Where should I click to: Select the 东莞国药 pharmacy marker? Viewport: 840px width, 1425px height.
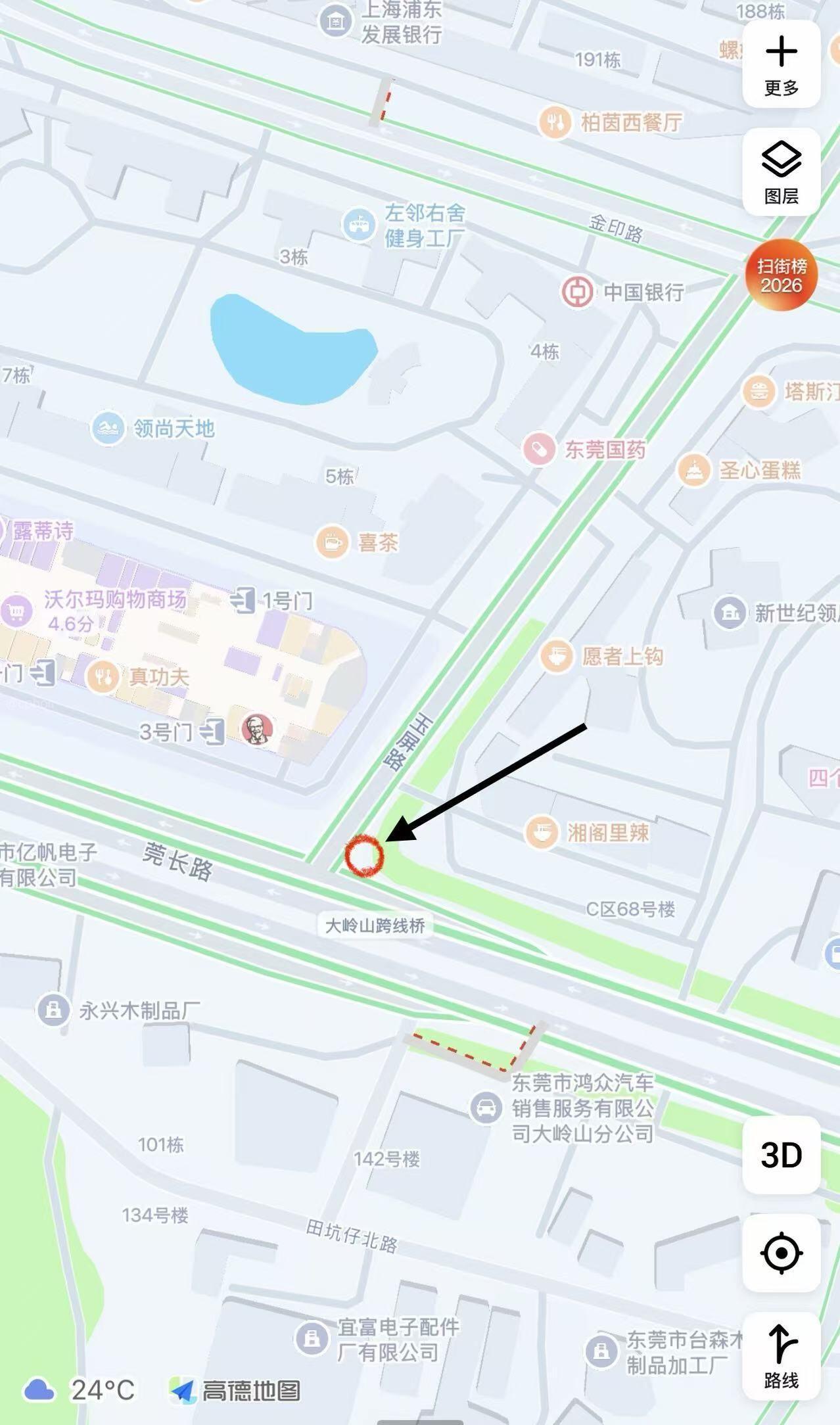(539, 450)
